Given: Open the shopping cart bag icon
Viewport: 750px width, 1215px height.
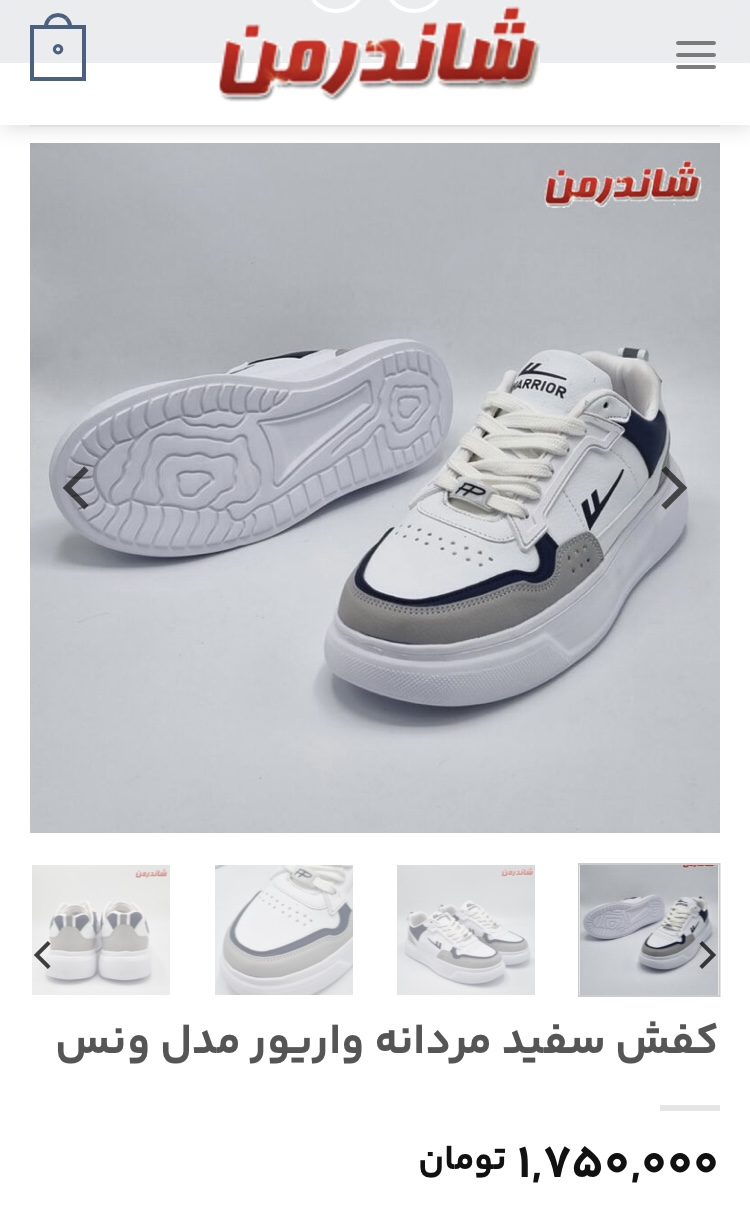Looking at the screenshot, I should click(58, 50).
